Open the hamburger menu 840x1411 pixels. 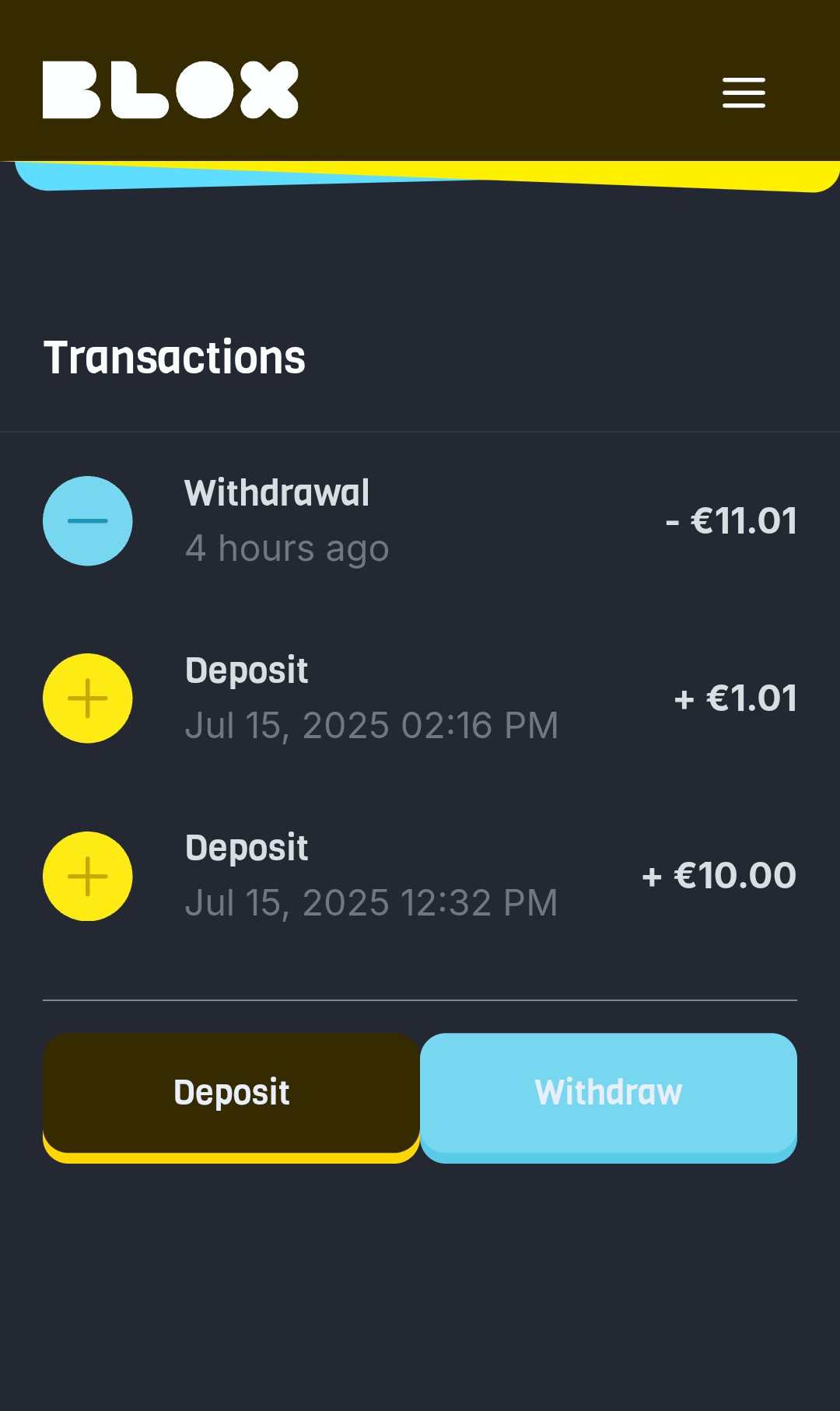point(744,93)
